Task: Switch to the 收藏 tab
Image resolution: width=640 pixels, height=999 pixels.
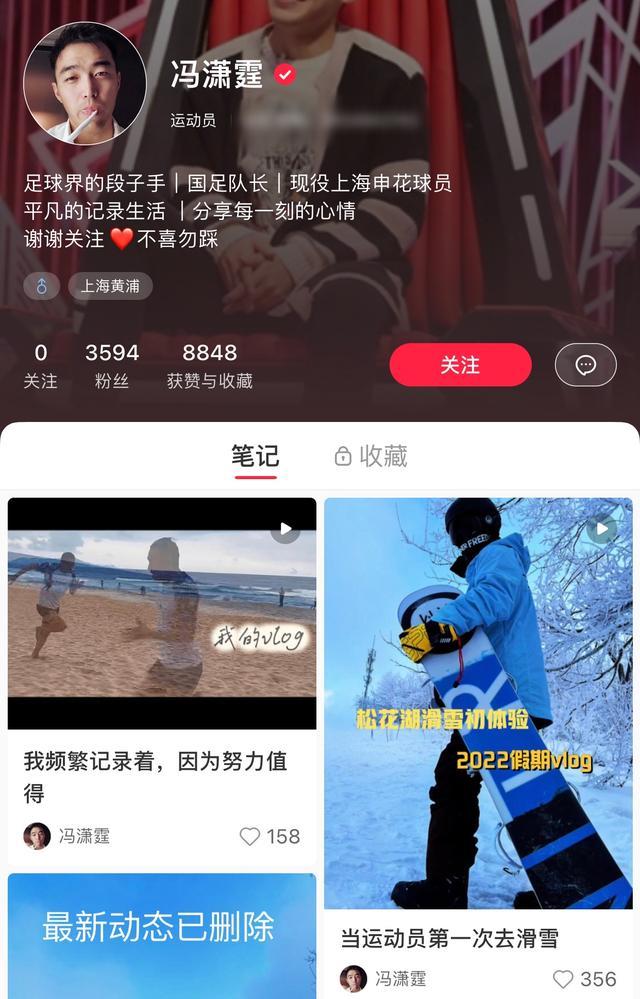Action: point(371,457)
